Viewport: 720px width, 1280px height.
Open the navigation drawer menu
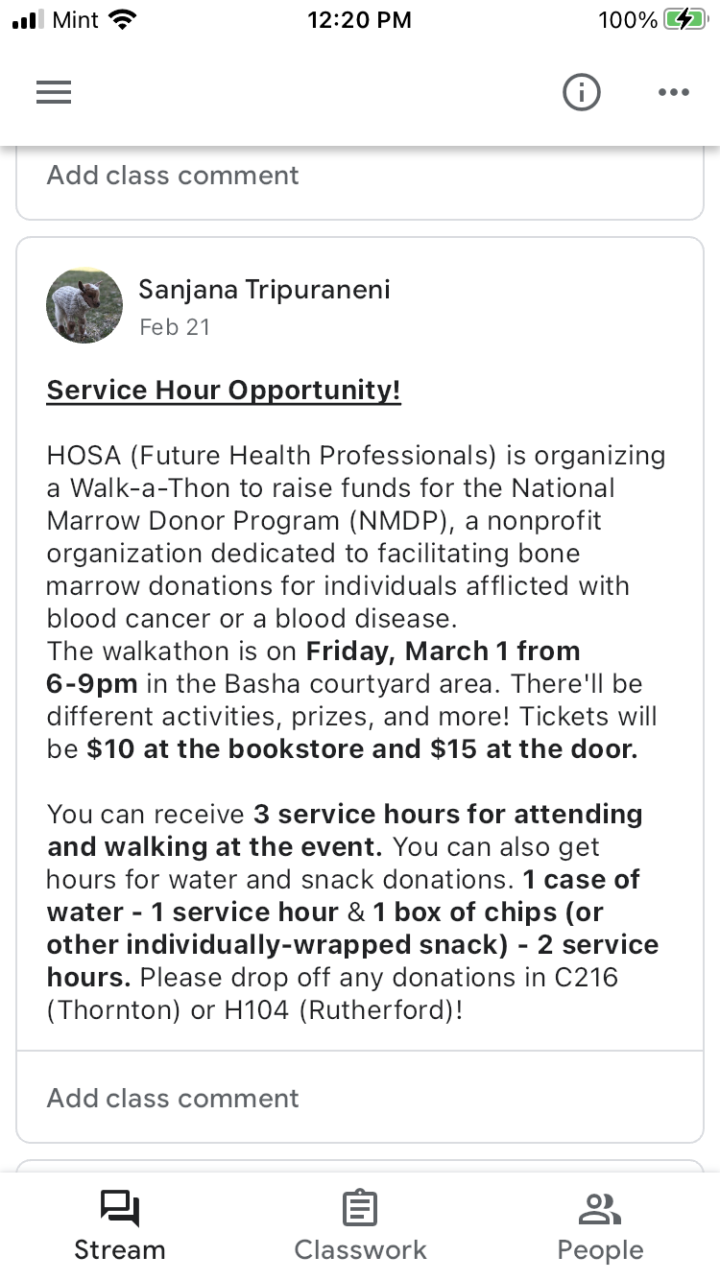pyautogui.click(x=54, y=93)
